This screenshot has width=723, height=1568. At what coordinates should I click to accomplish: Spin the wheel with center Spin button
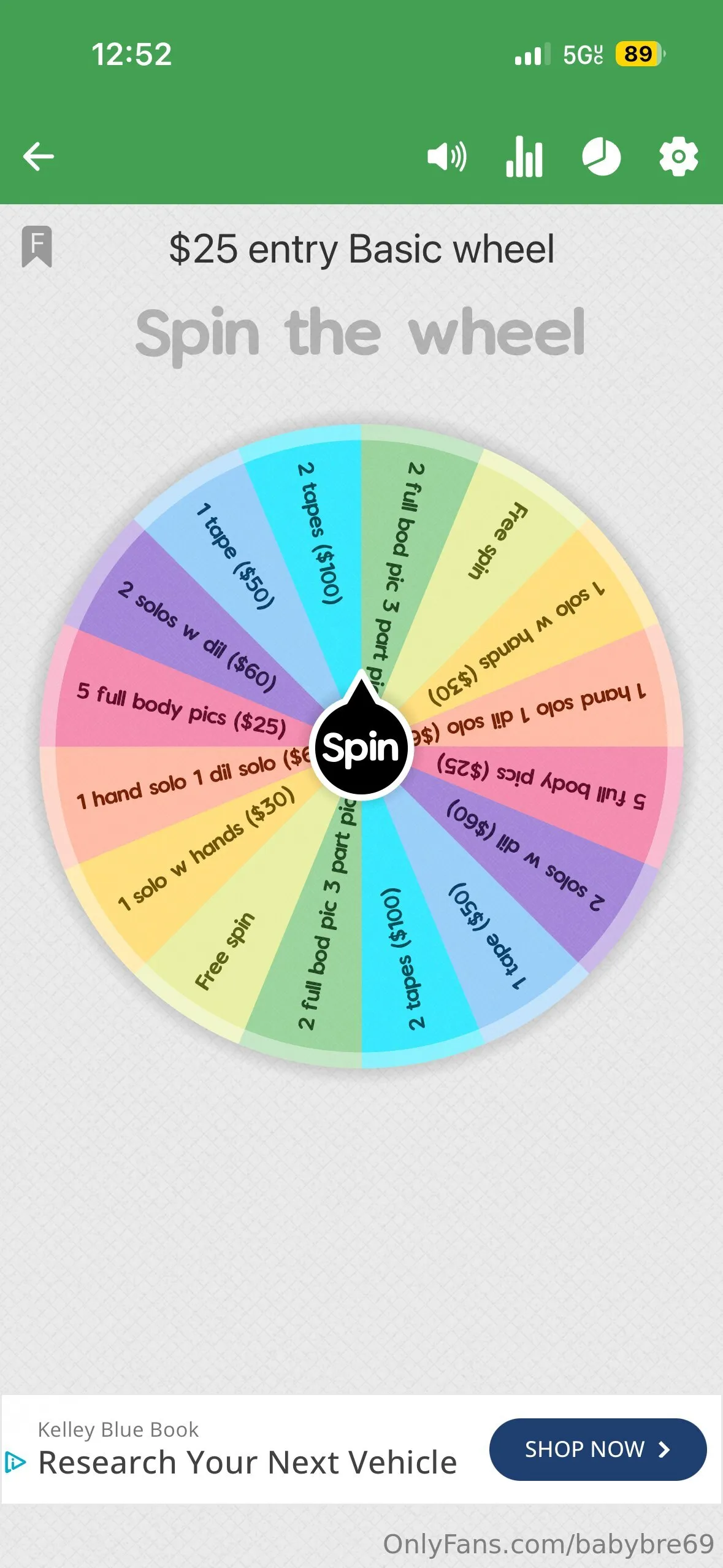361,747
